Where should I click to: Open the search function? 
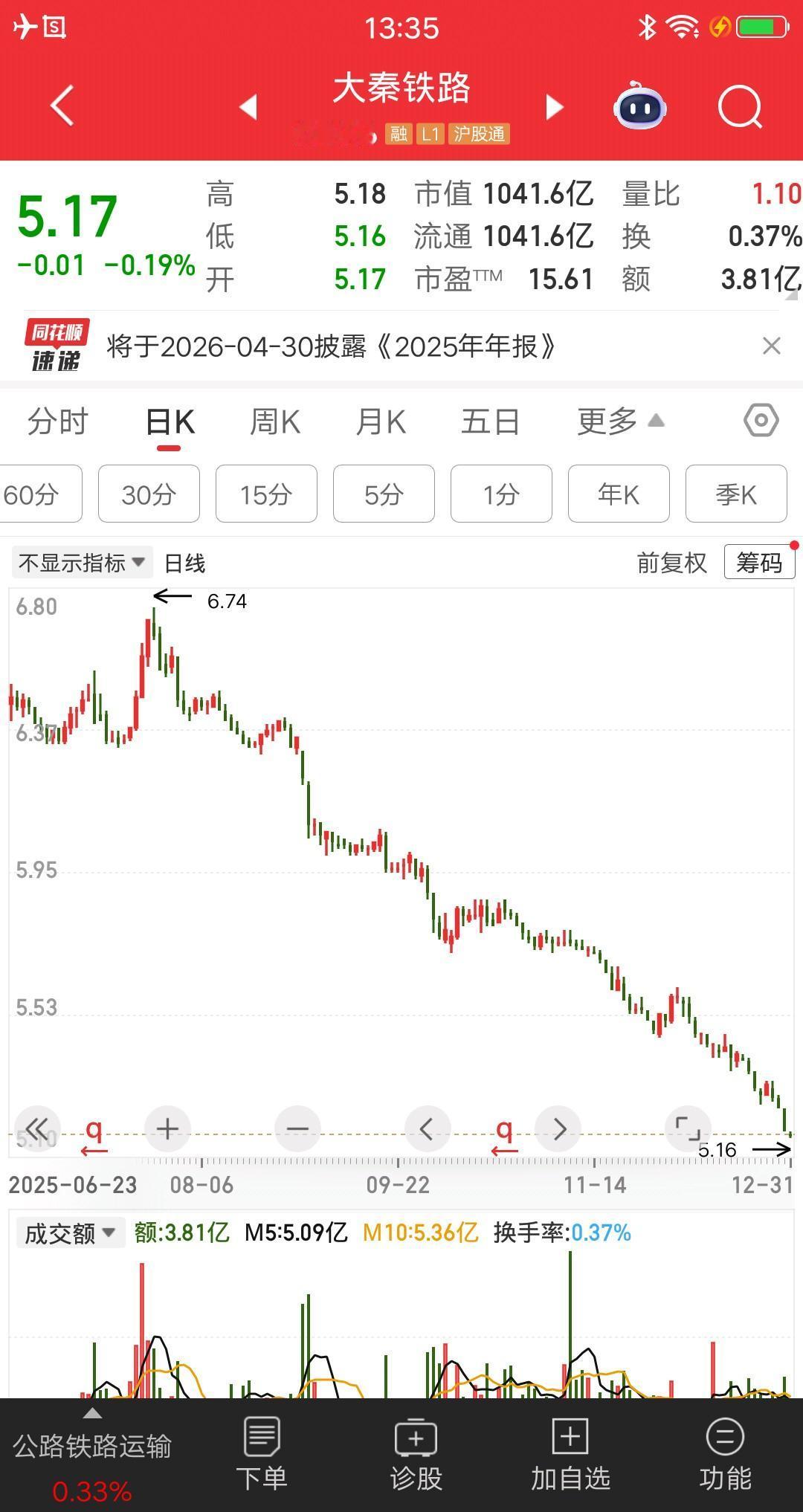pyautogui.click(x=737, y=106)
